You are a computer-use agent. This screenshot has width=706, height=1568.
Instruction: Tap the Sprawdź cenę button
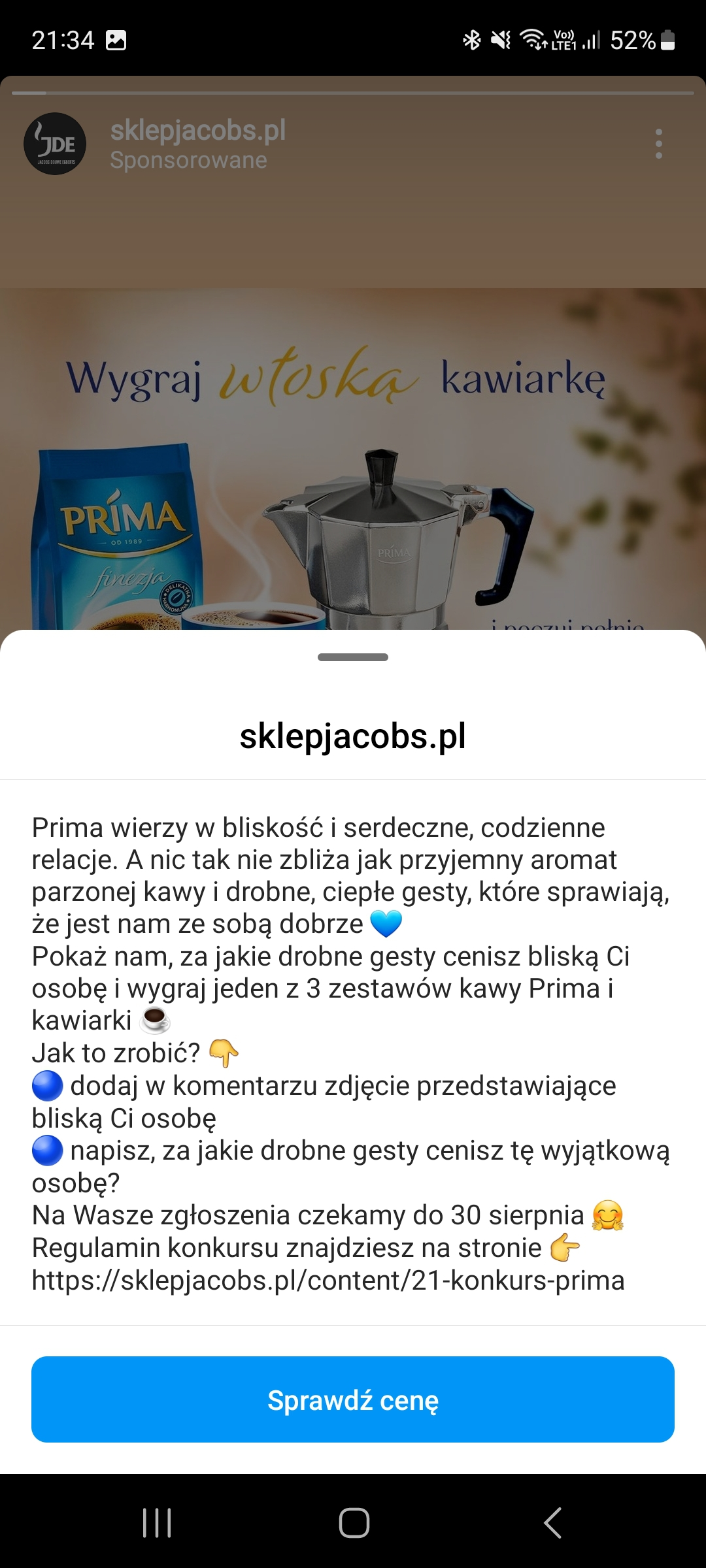(x=353, y=1399)
